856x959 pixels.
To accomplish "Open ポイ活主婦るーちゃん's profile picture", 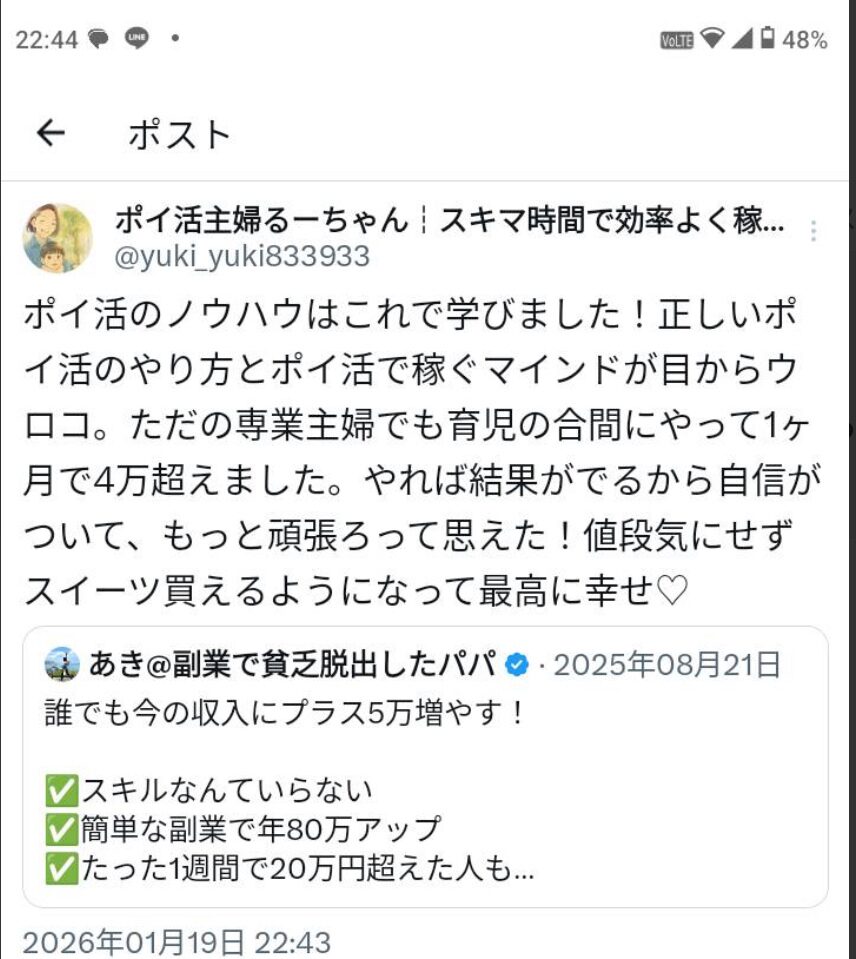I will click(x=57, y=238).
